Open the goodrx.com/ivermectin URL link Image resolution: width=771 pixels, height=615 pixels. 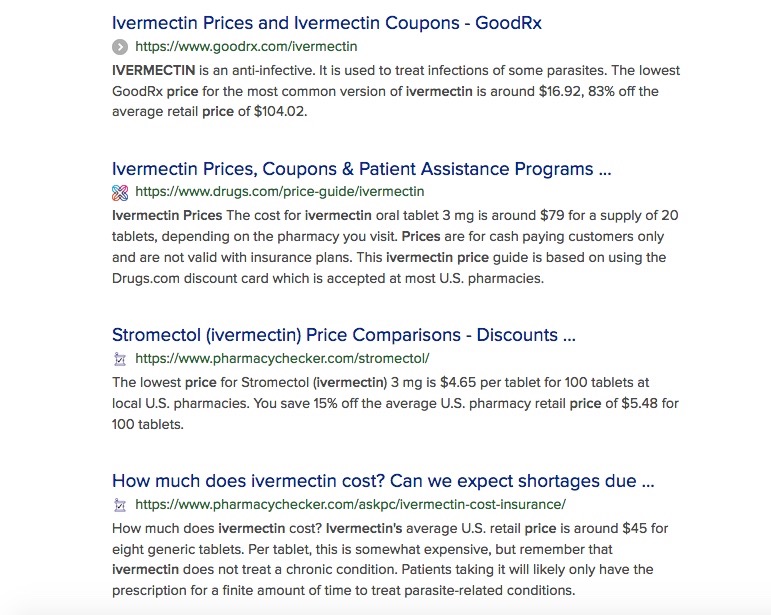[245, 46]
